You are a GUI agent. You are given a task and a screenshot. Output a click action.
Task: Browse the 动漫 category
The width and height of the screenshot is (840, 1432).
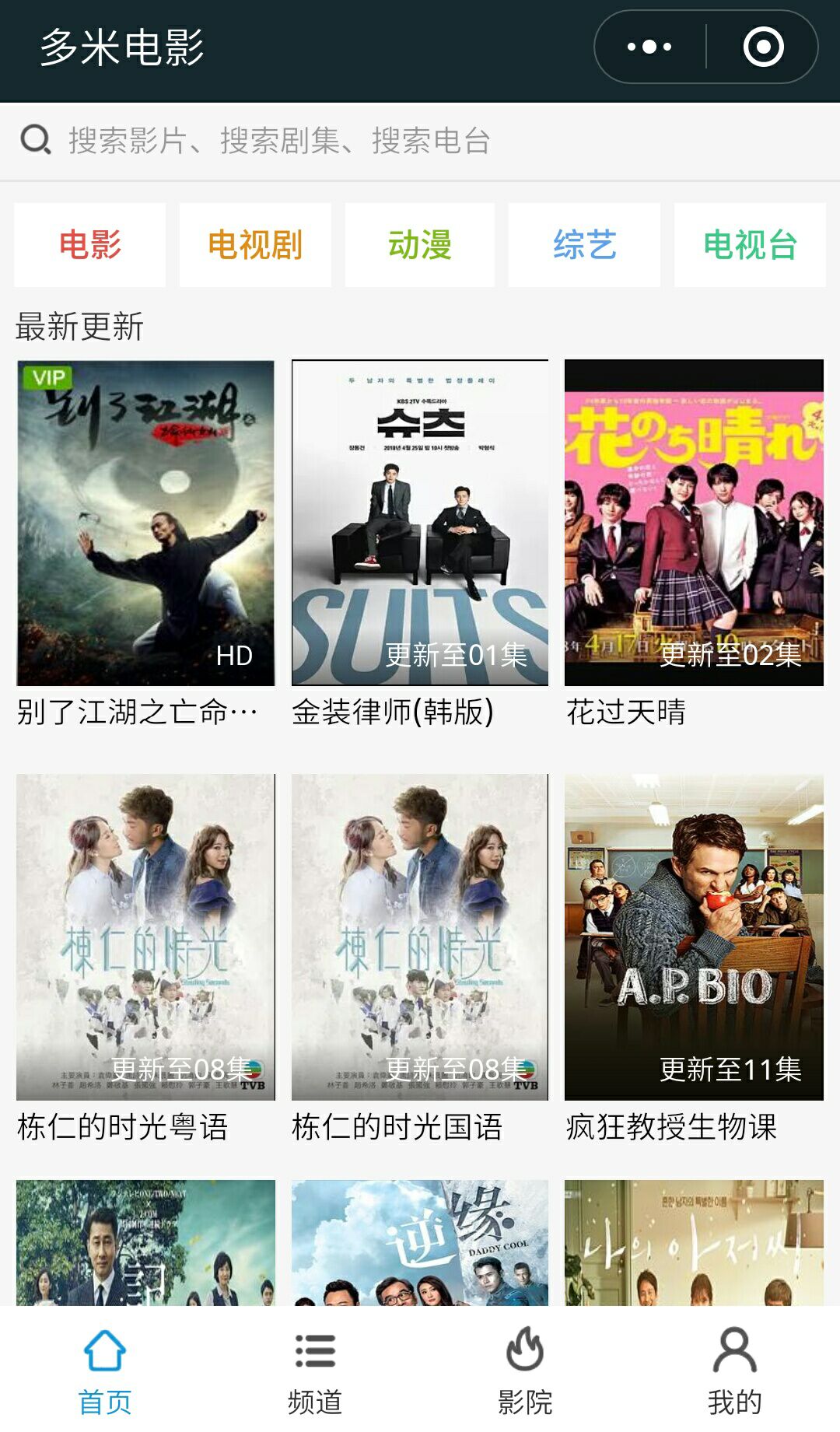click(x=420, y=245)
